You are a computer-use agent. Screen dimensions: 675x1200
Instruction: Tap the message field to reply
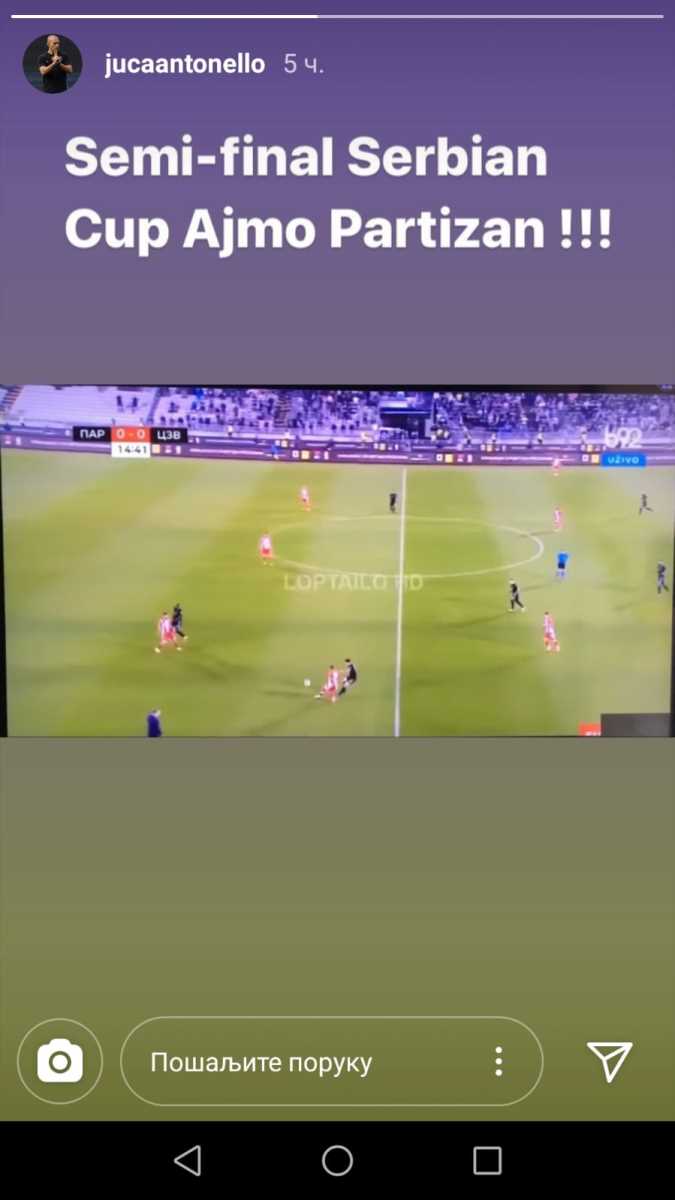tap(300, 1062)
